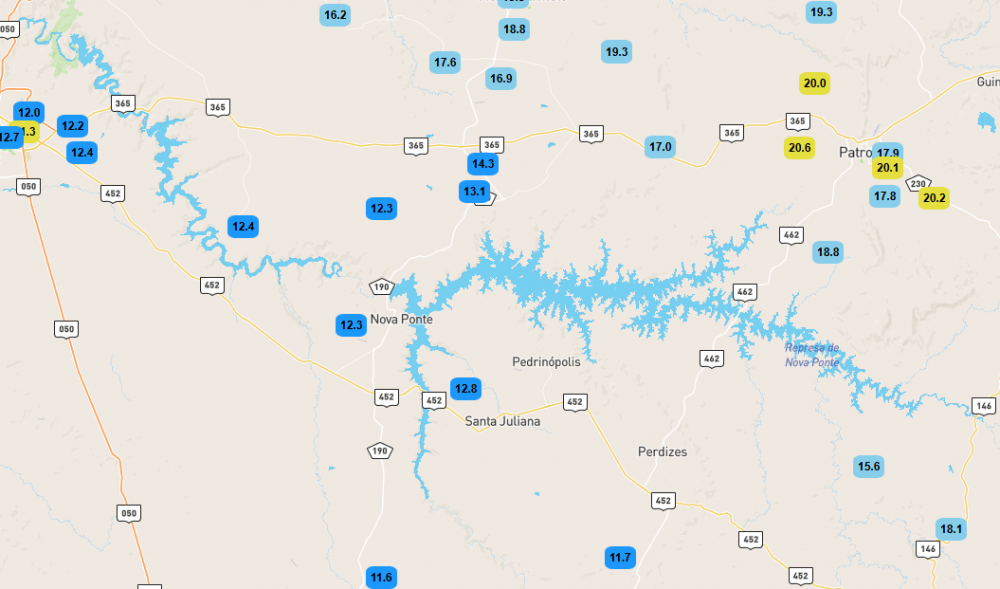This screenshot has height=589, width=1000.
Task: Tap the yellow 20.1 marker near Patrocínio
Action: point(888,167)
